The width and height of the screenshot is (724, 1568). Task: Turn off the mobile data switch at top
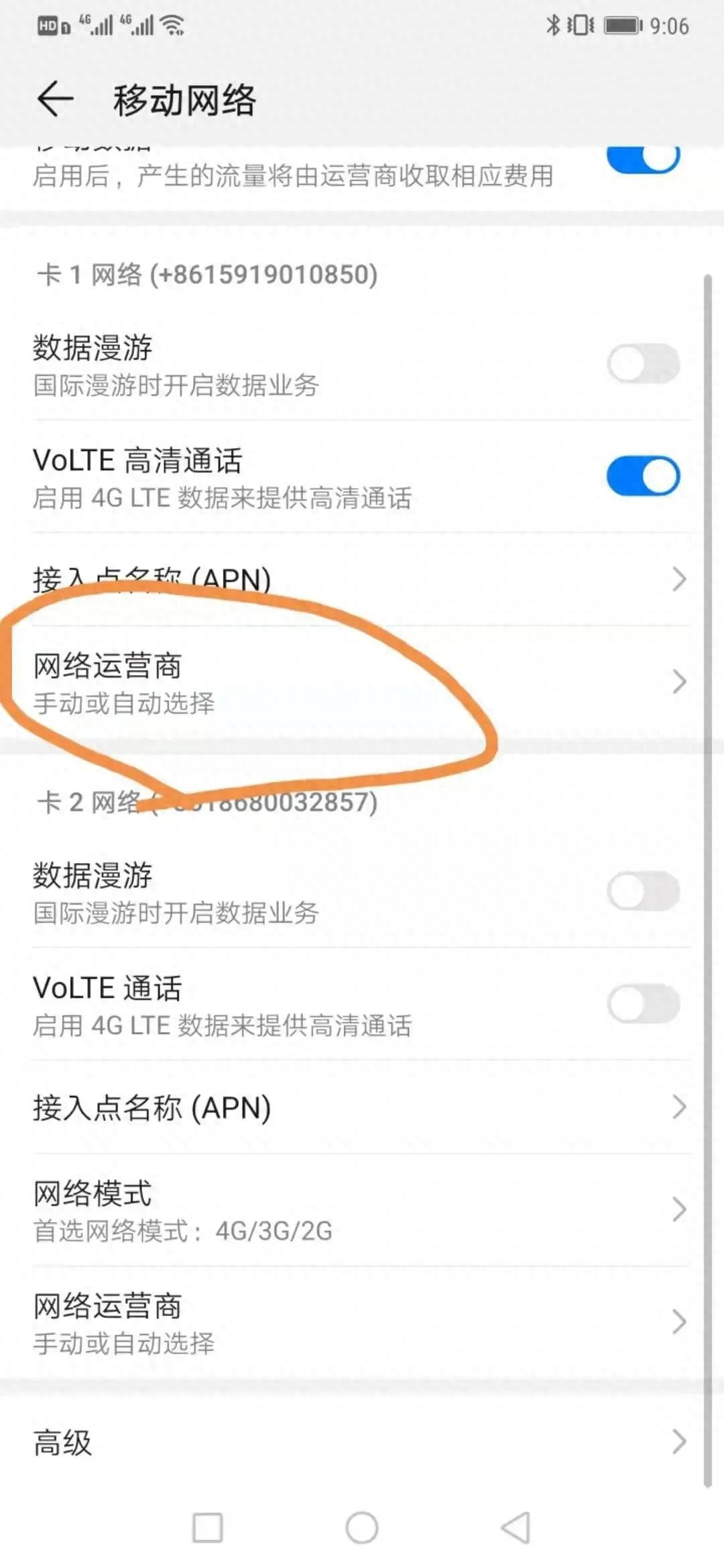pos(643,158)
